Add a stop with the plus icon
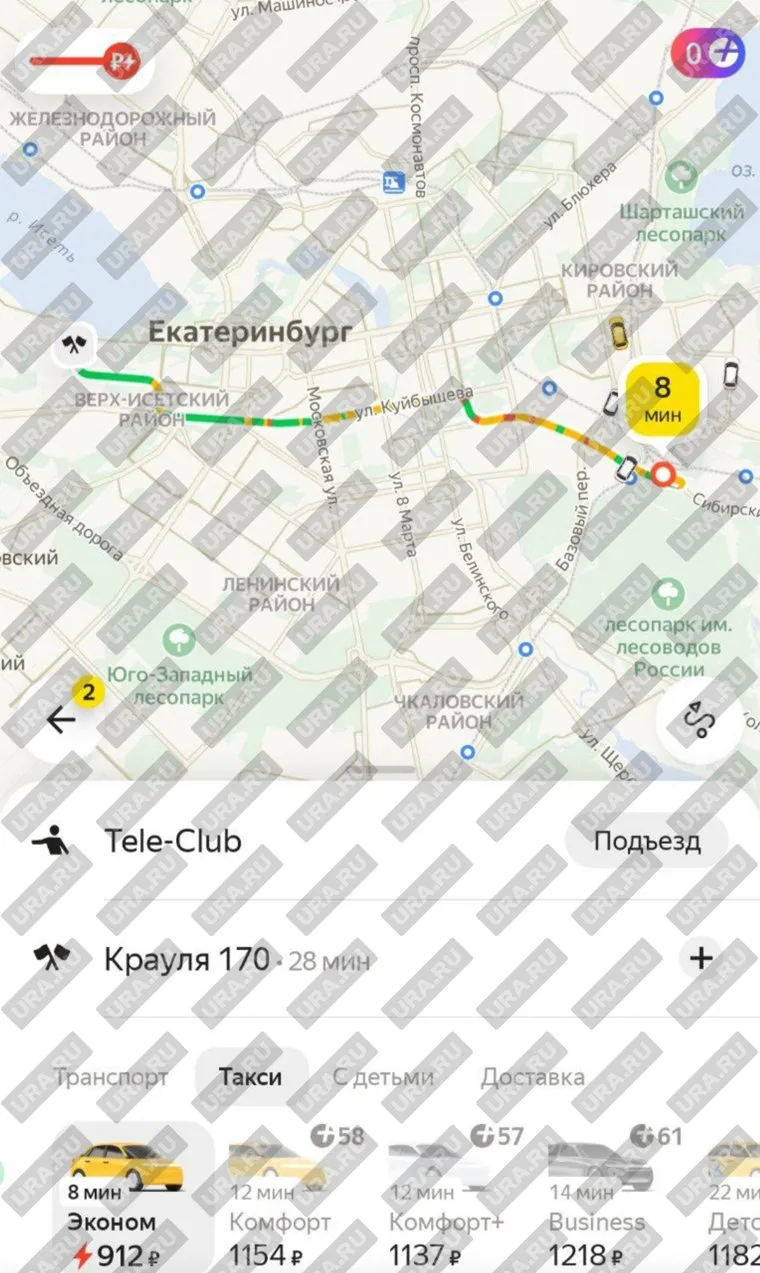Screen dimensions: 760x1273 tap(701, 959)
